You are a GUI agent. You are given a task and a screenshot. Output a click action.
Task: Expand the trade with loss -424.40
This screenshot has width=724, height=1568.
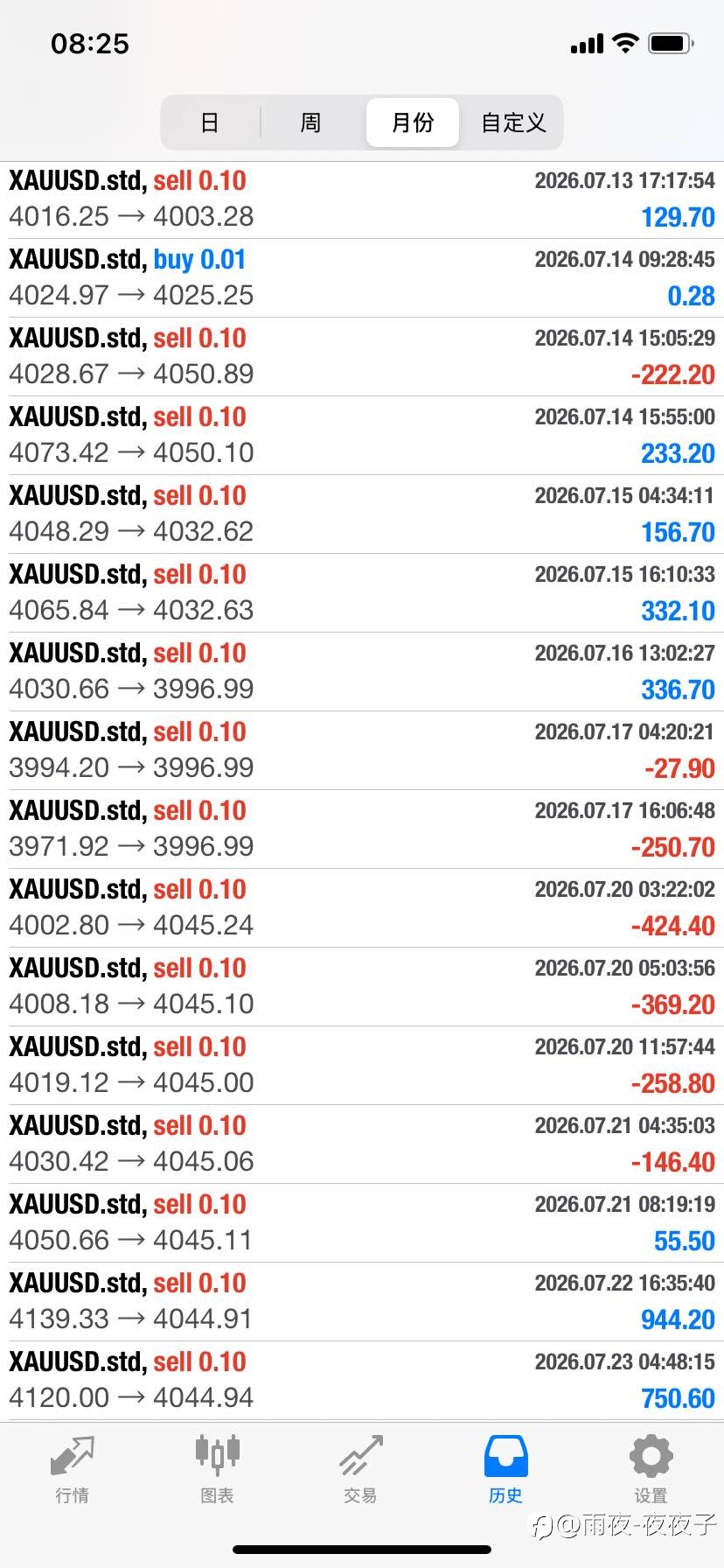pyautogui.click(x=362, y=908)
